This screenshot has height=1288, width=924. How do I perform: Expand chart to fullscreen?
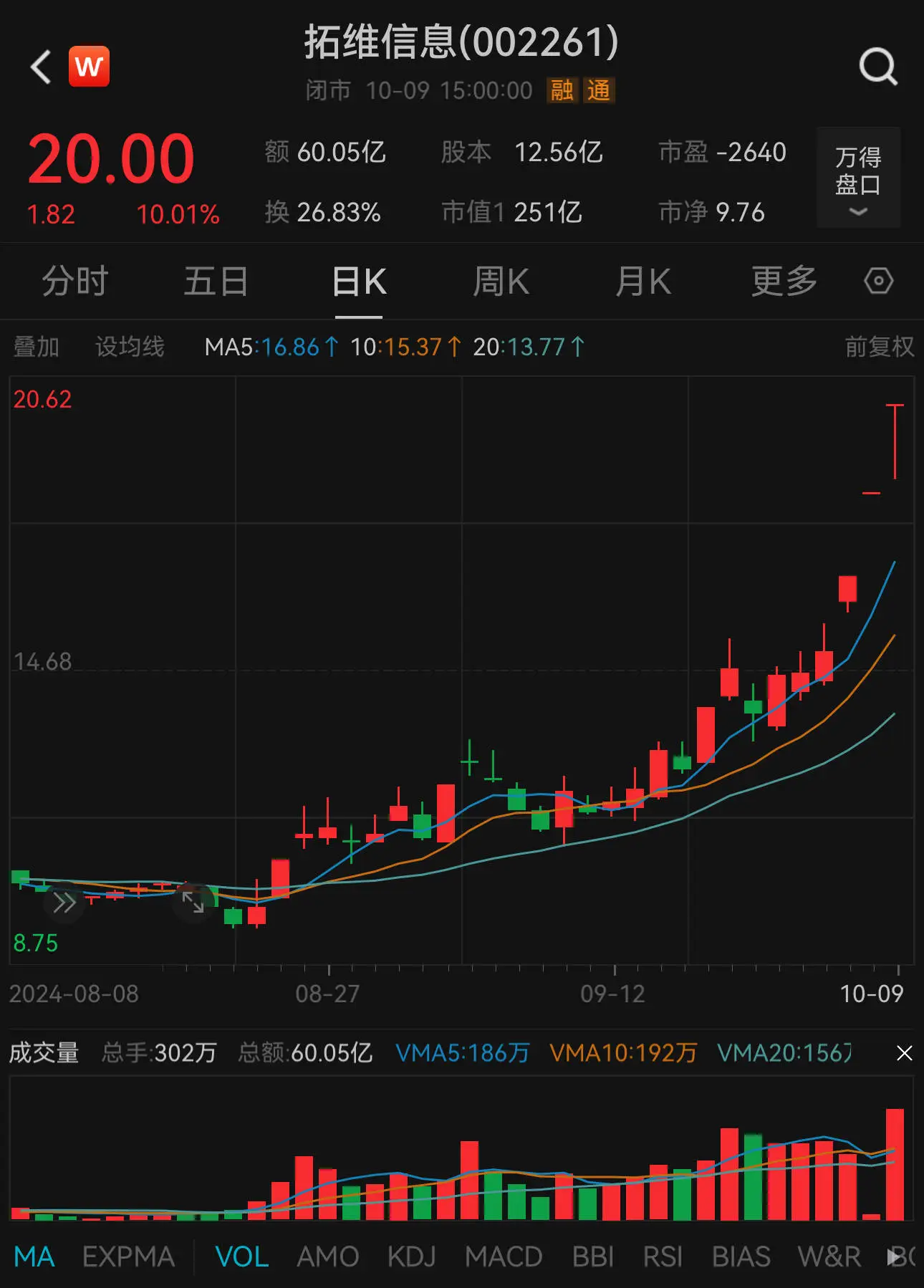pyautogui.click(x=193, y=902)
